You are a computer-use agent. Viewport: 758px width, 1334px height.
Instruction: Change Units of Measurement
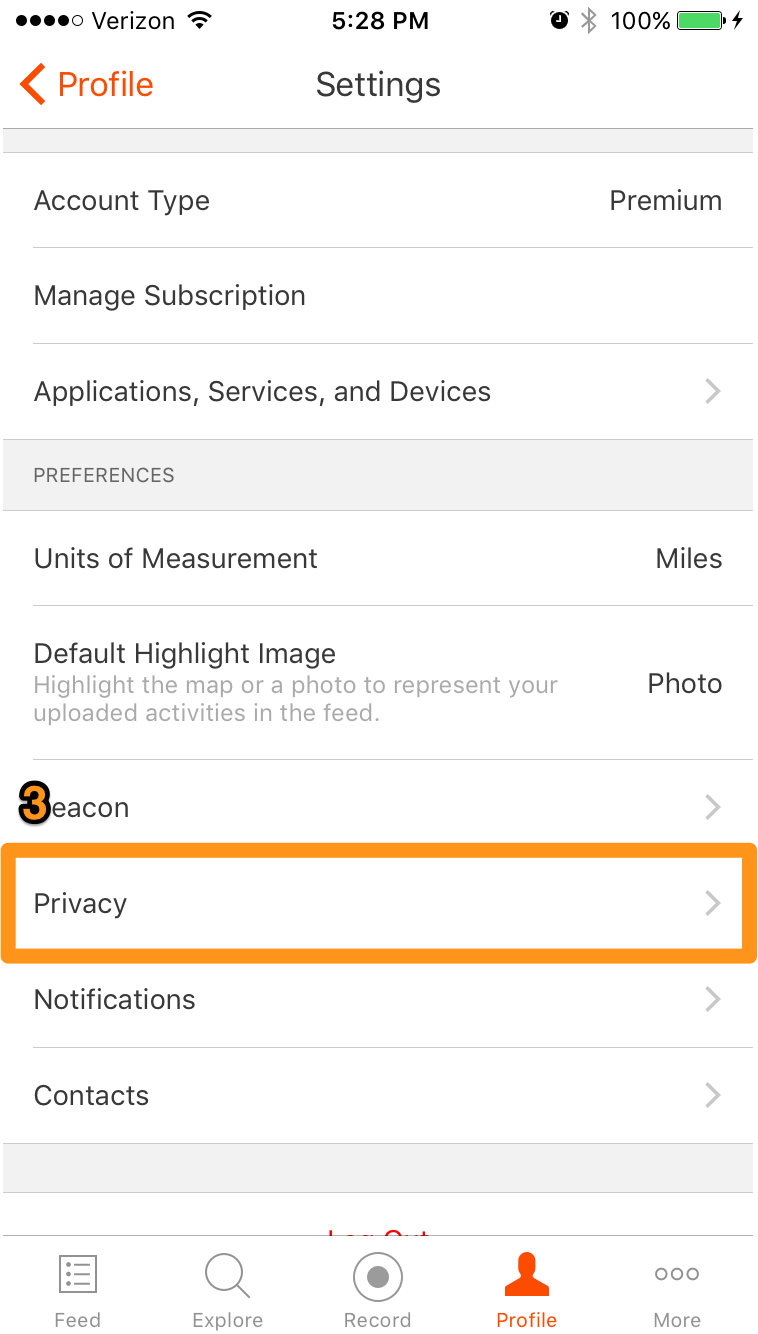point(378,558)
